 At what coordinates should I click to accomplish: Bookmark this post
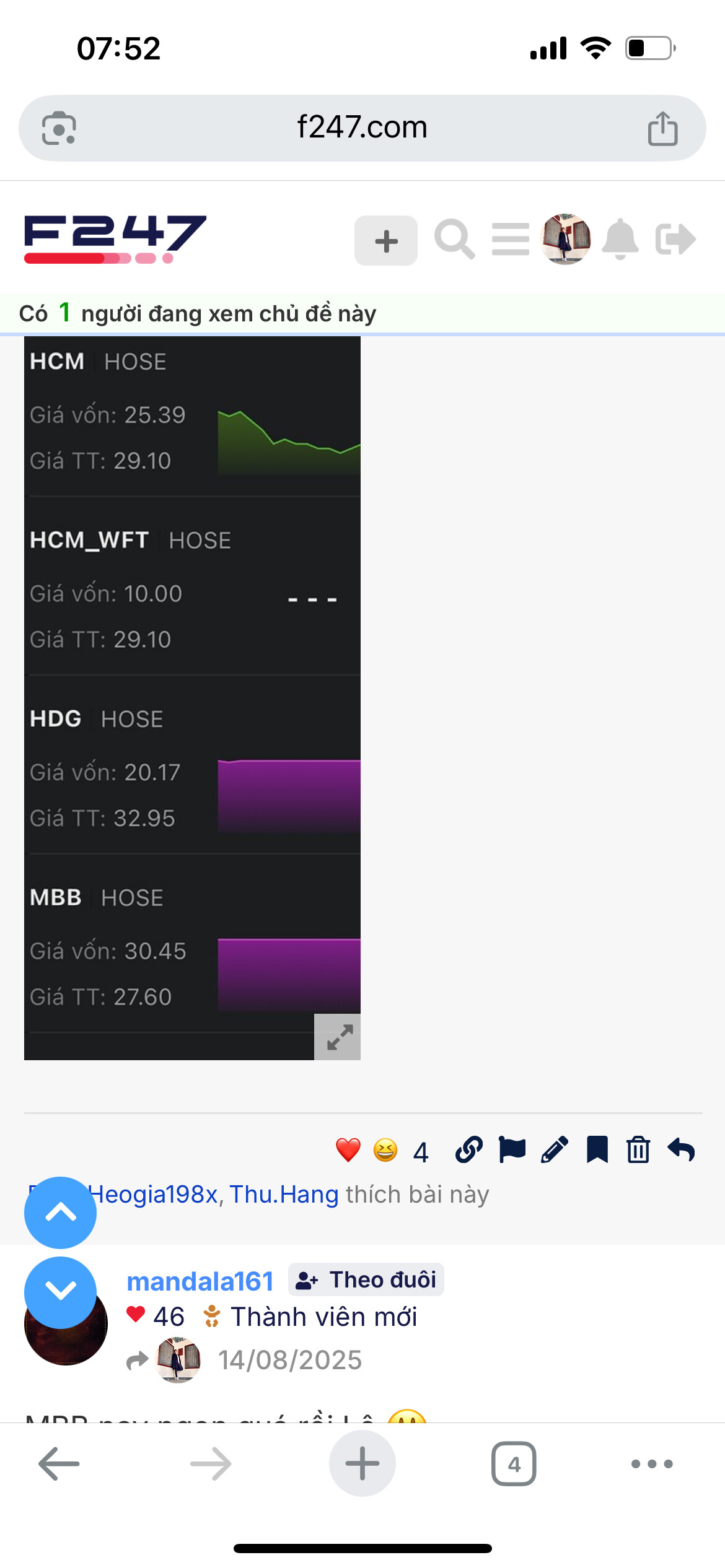tap(597, 1150)
